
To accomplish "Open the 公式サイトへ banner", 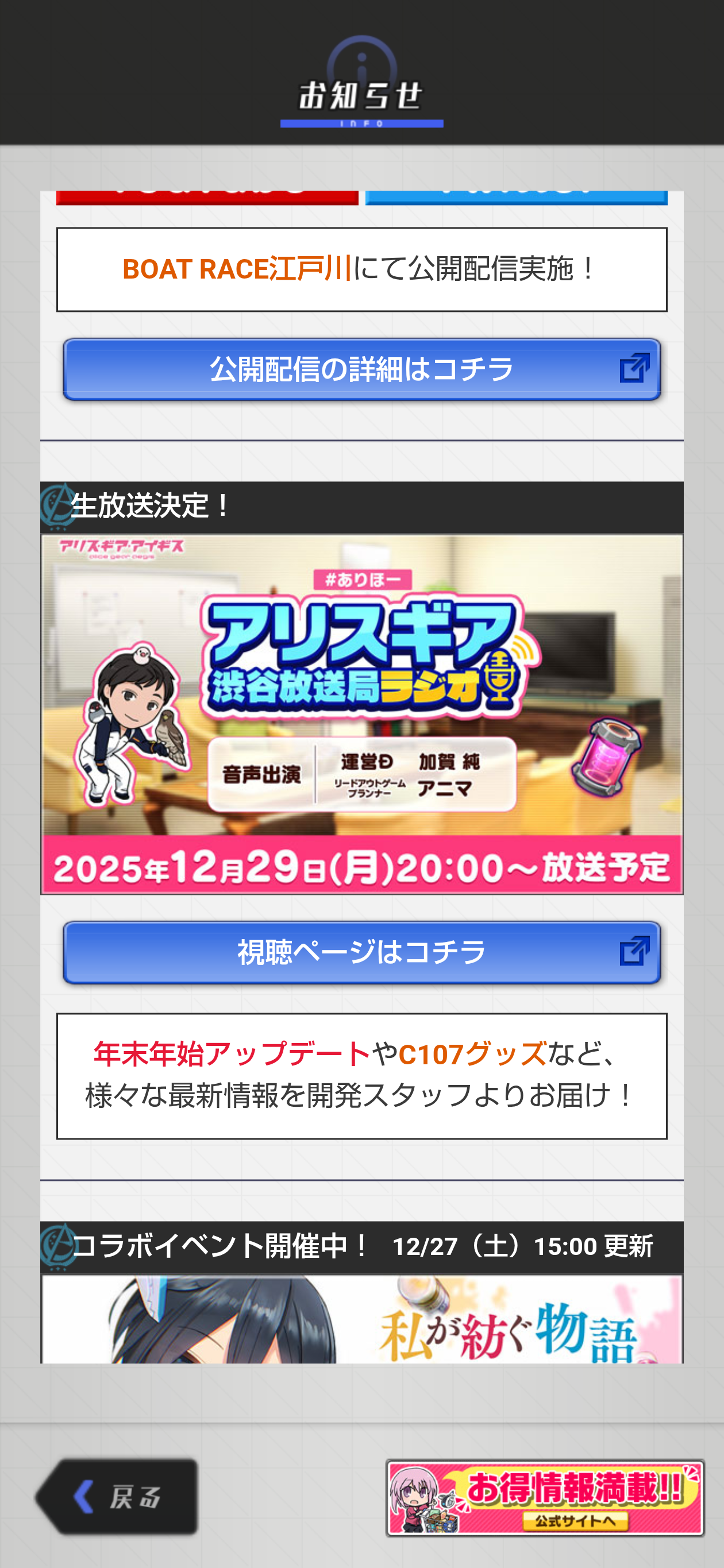I will [545, 1497].
